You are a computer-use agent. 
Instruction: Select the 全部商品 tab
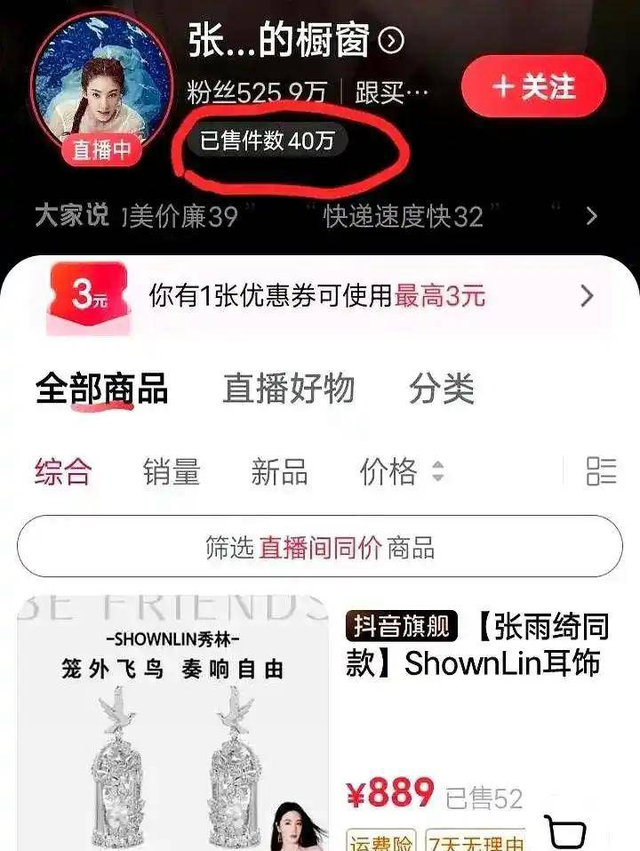(101, 388)
